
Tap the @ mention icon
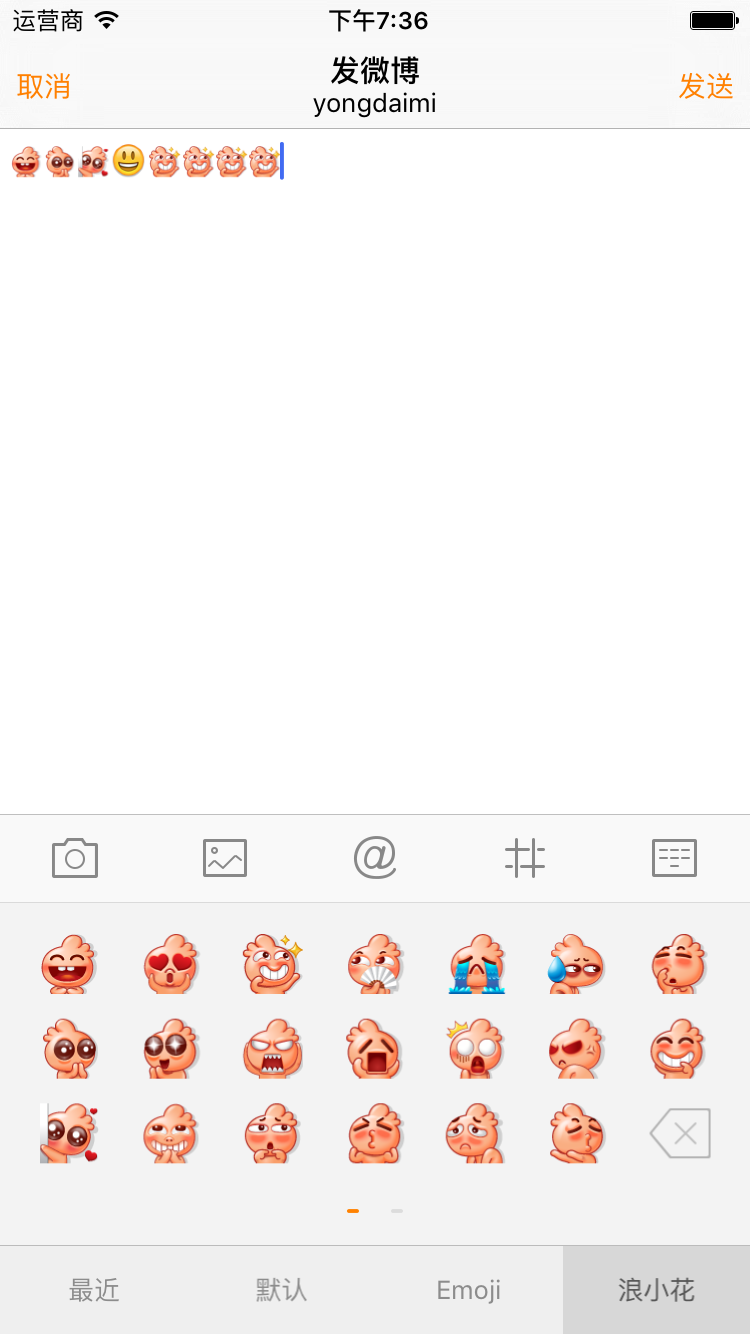(375, 858)
